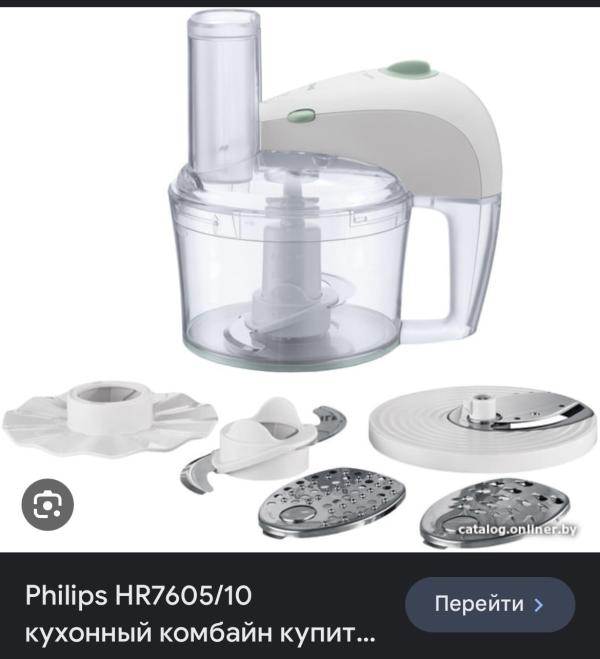Open the Philips HR7605/10 product image
600x659 pixels.
click(x=300, y=279)
